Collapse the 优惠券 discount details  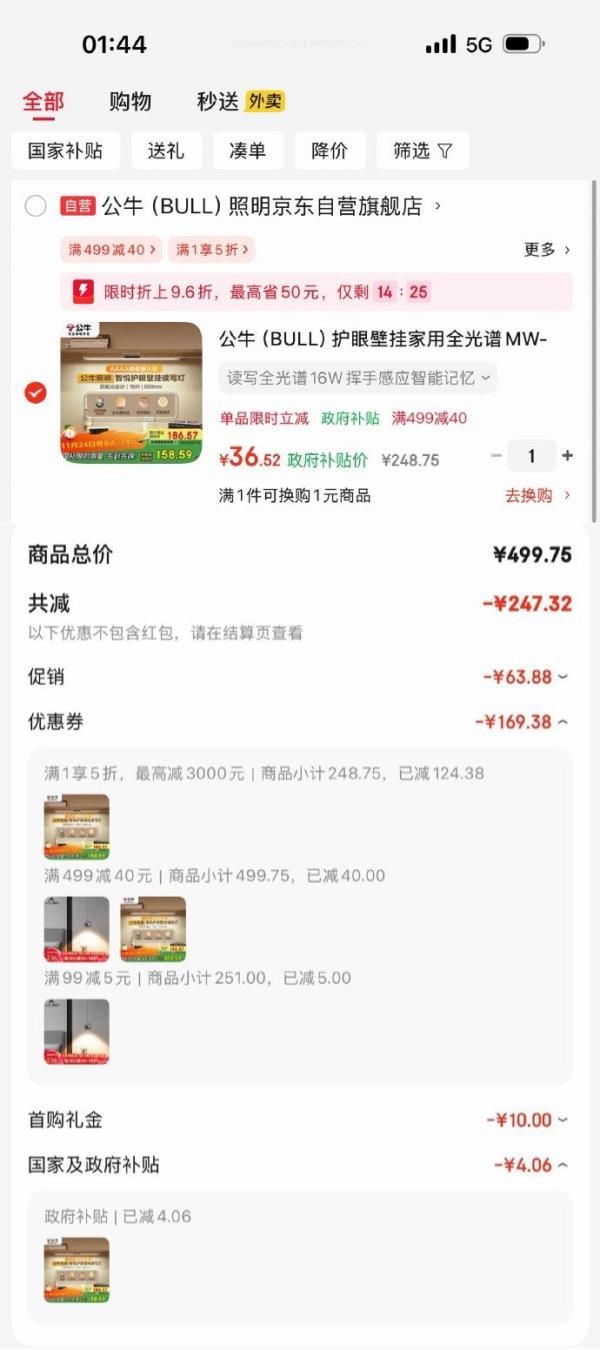tap(522, 722)
